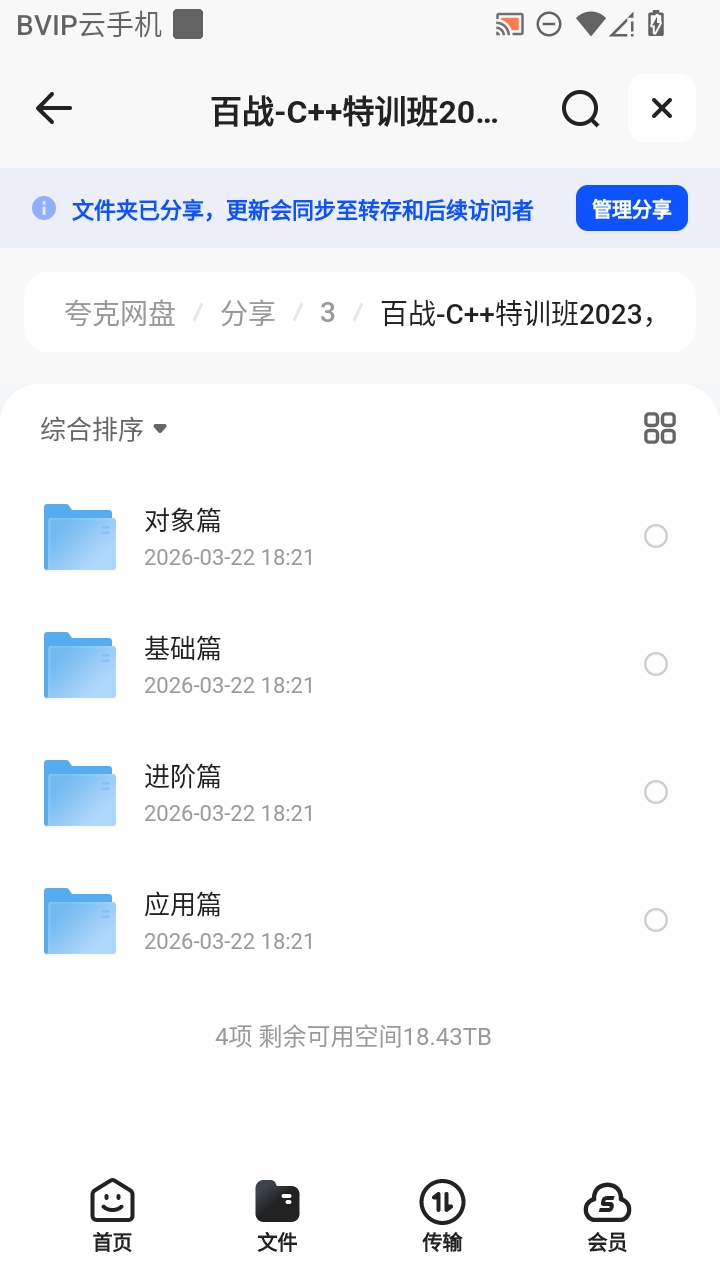The height and width of the screenshot is (1280, 720).
Task: Select the 应用篇 folder checkbox
Action: coord(656,921)
